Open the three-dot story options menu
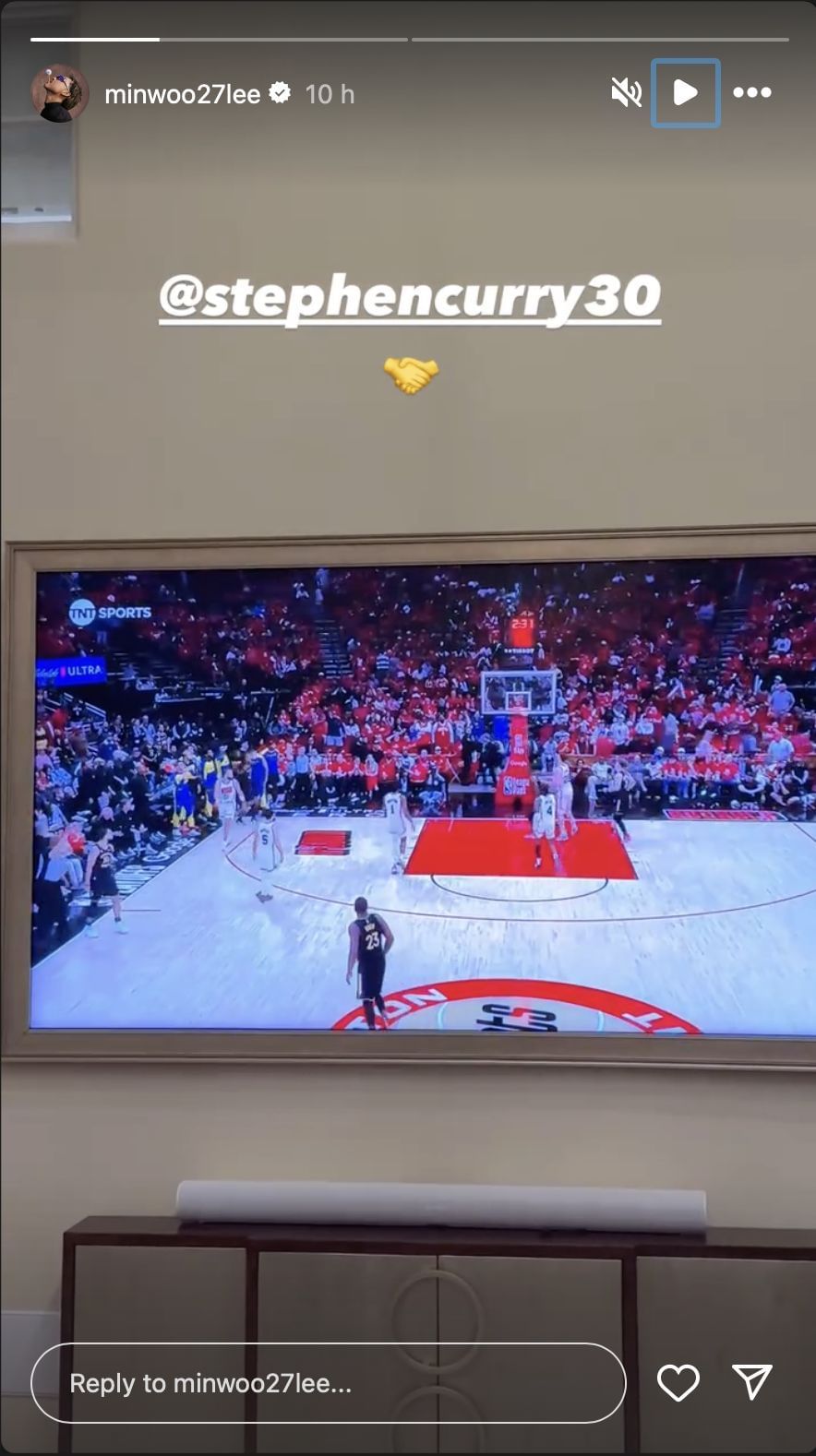Screen dimensions: 816x1456 click(x=751, y=92)
